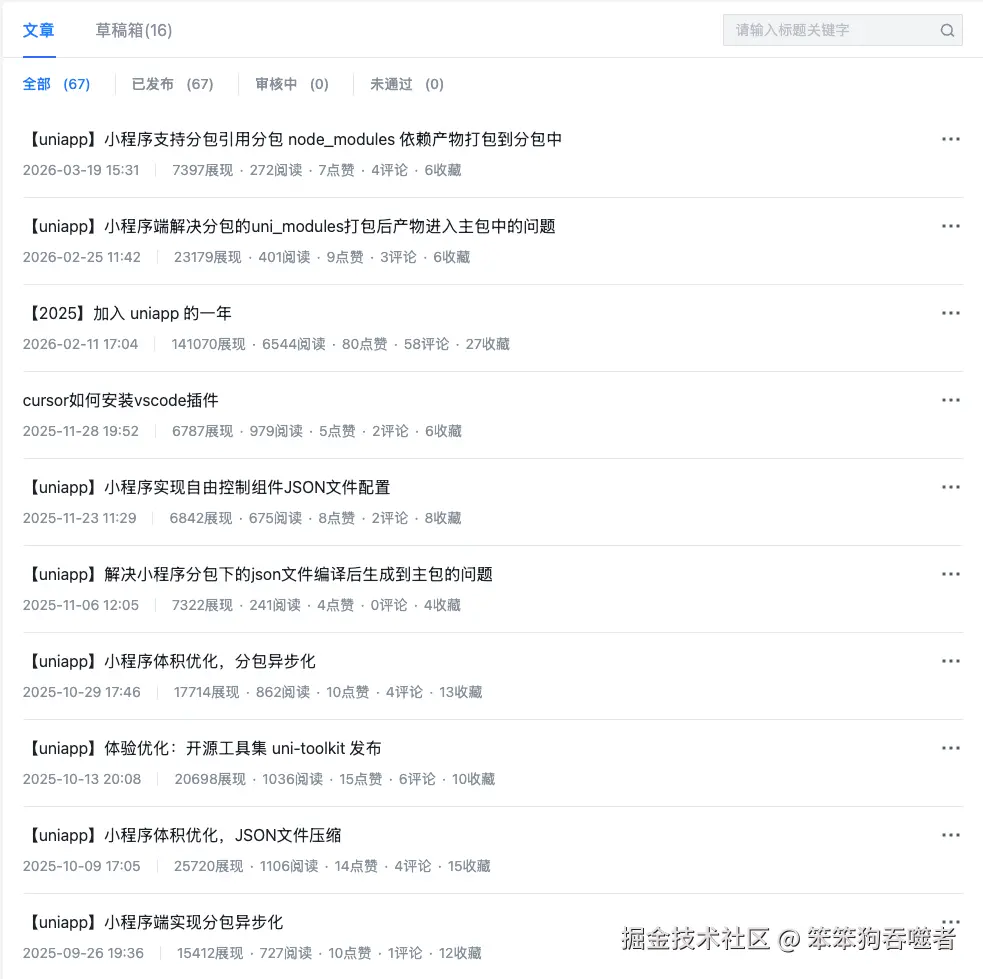Switch to the 草稿箱(16) tab
The image size is (983, 979).
point(133,30)
